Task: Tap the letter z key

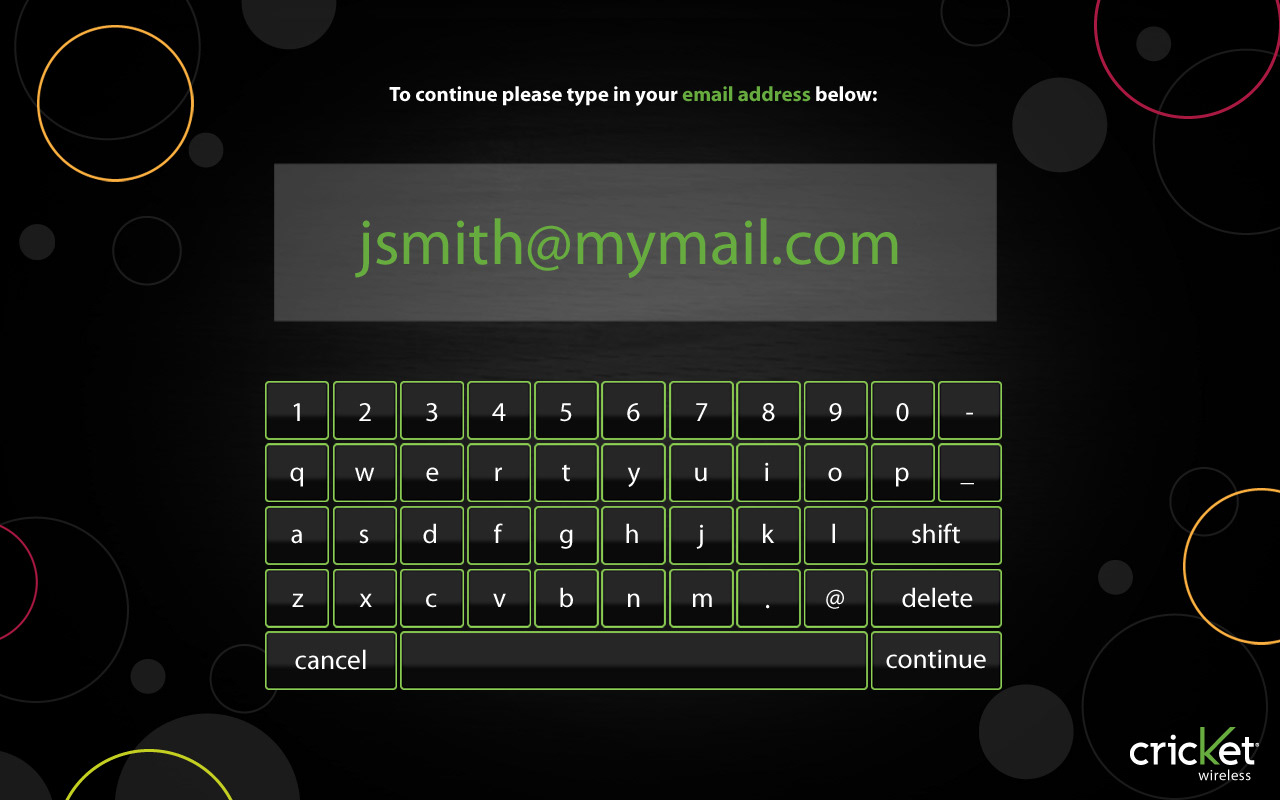Action: [297, 598]
